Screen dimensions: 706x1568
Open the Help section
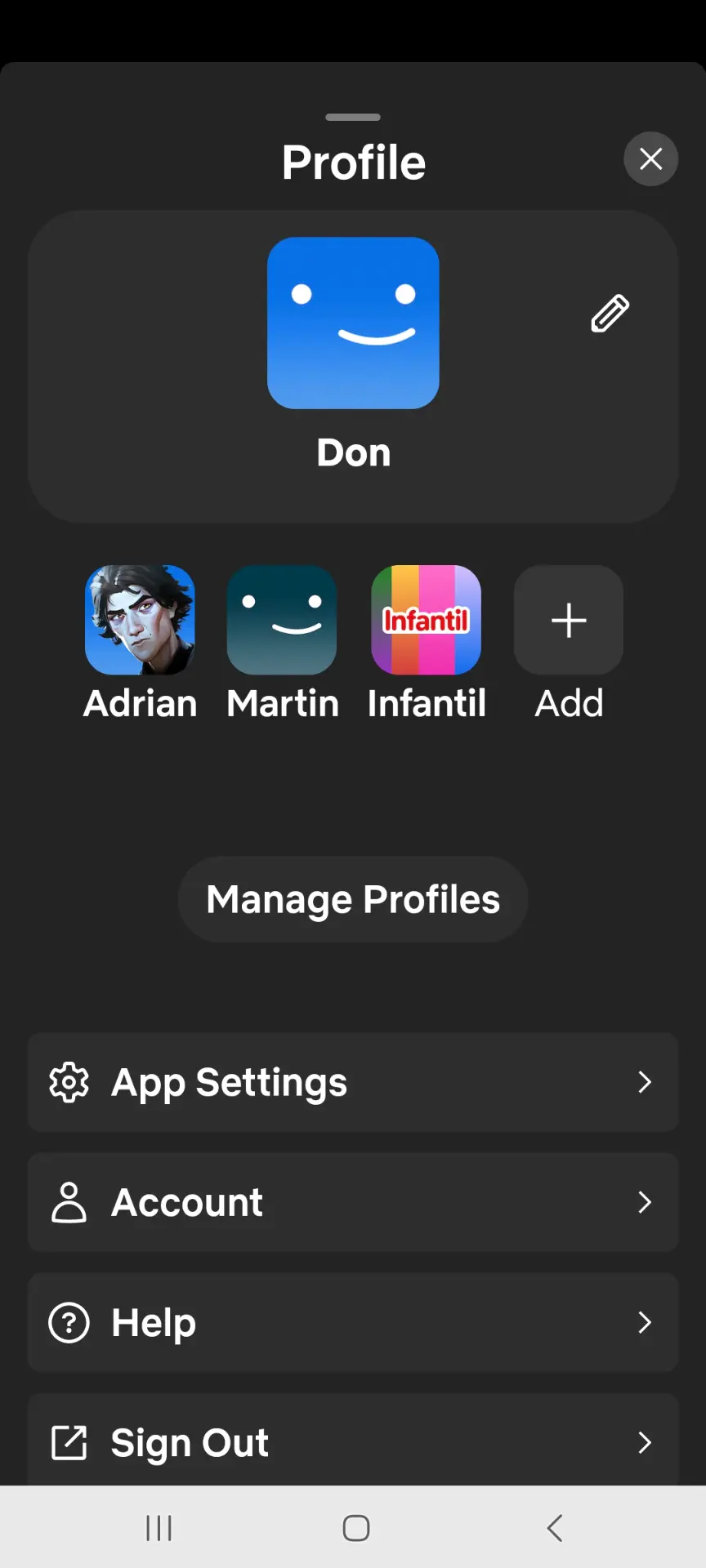point(353,1322)
